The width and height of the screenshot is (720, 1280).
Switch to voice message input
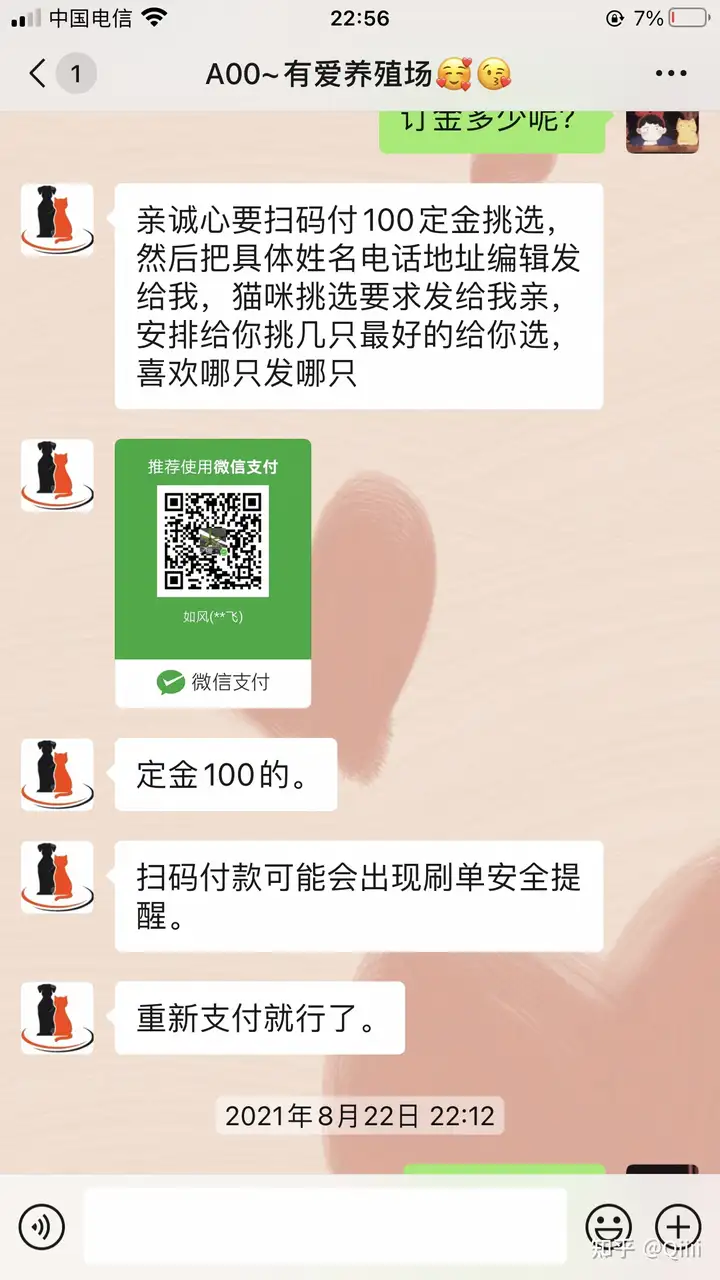point(42,1226)
